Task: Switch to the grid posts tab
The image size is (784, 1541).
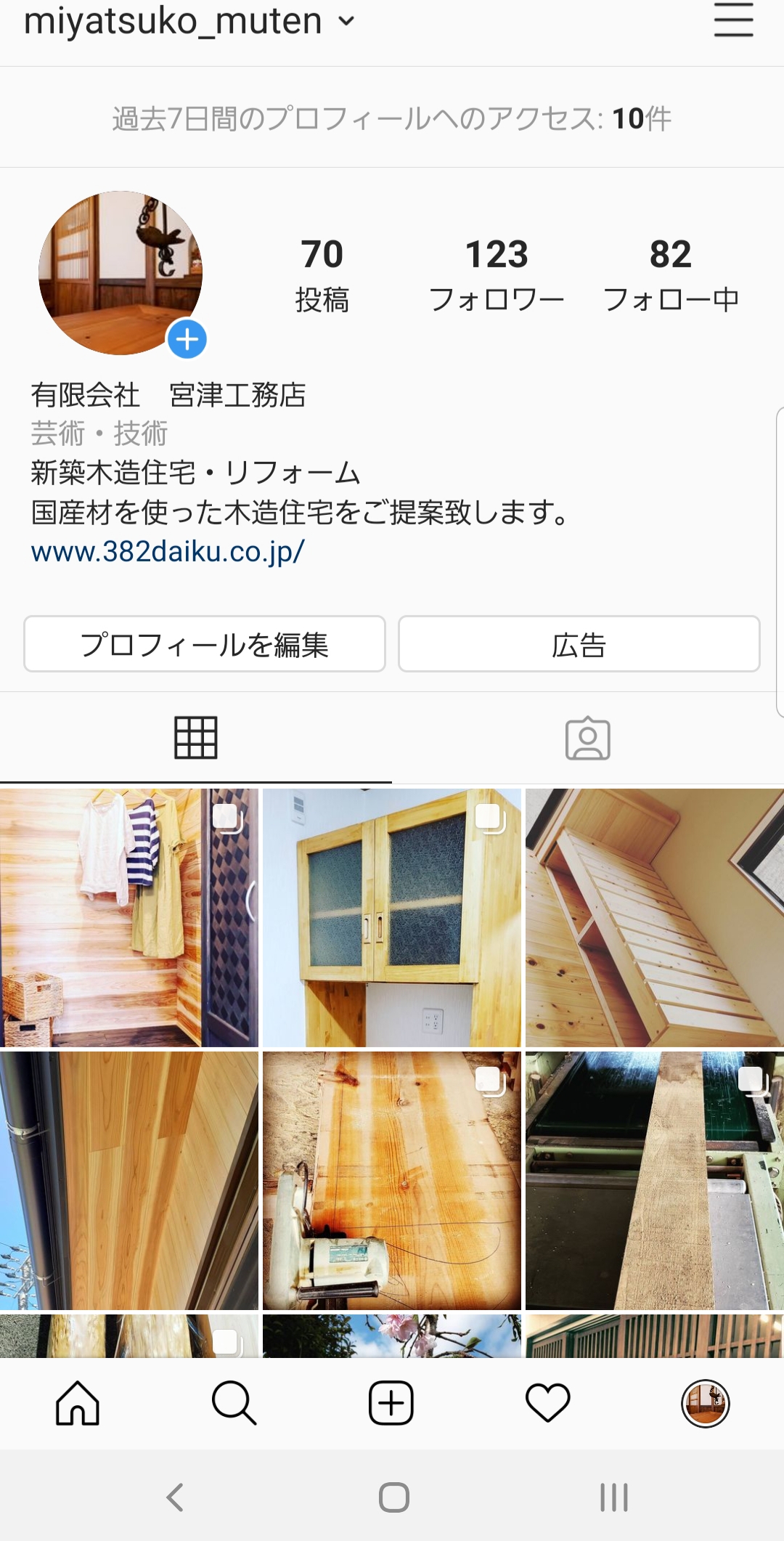Action: point(195,738)
